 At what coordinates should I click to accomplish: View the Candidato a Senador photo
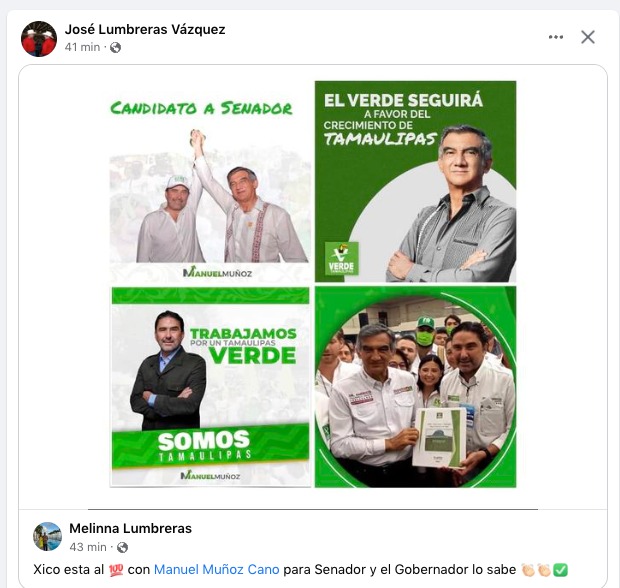210,182
